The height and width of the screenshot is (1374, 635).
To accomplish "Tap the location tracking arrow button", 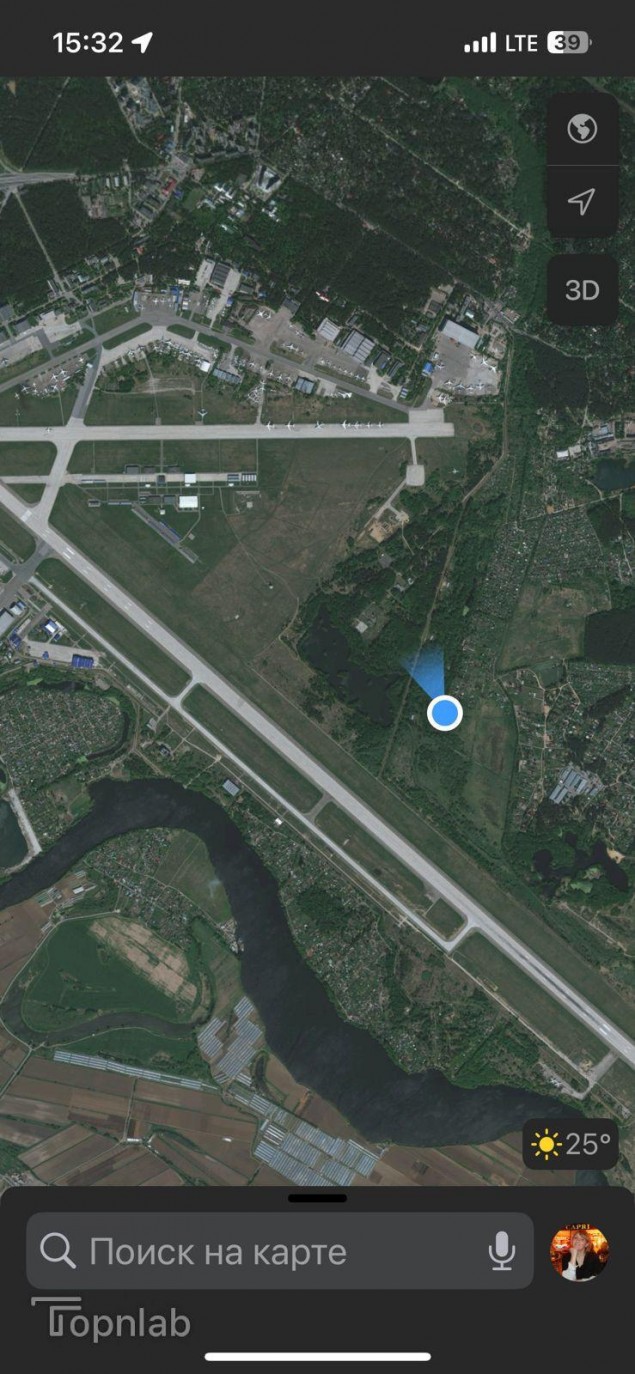I will tap(581, 202).
